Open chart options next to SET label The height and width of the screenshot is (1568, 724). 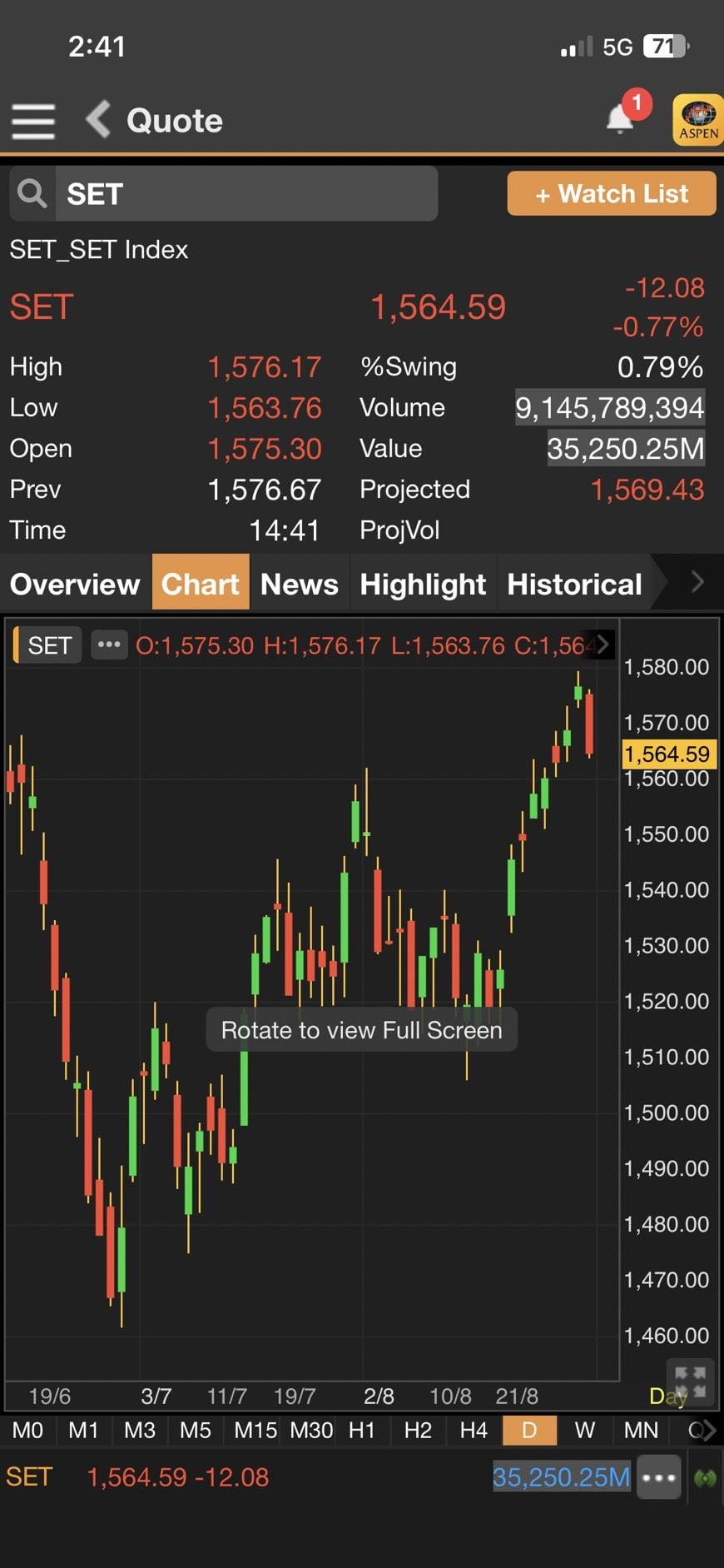(x=109, y=645)
